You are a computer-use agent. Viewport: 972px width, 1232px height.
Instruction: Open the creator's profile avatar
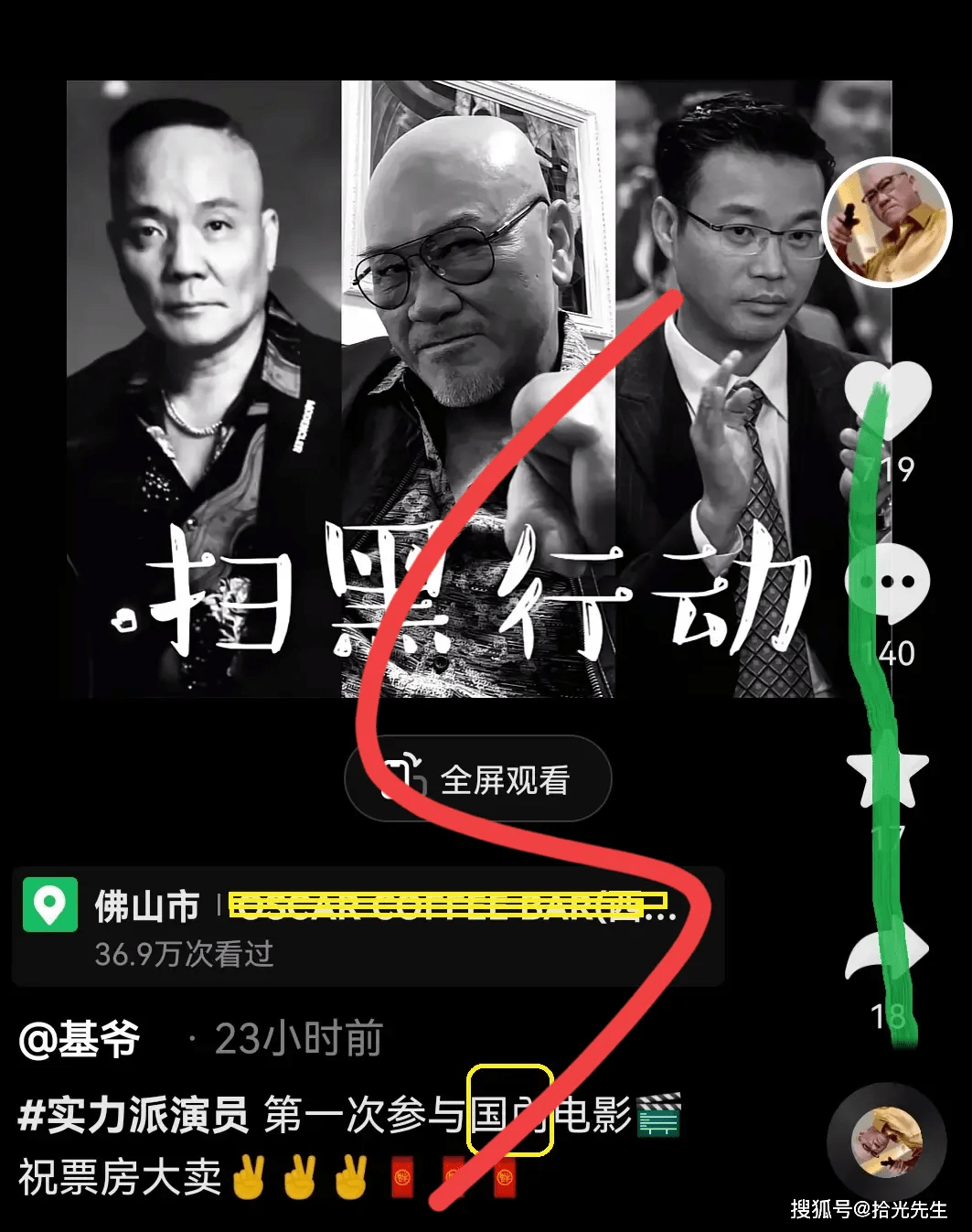point(887,222)
